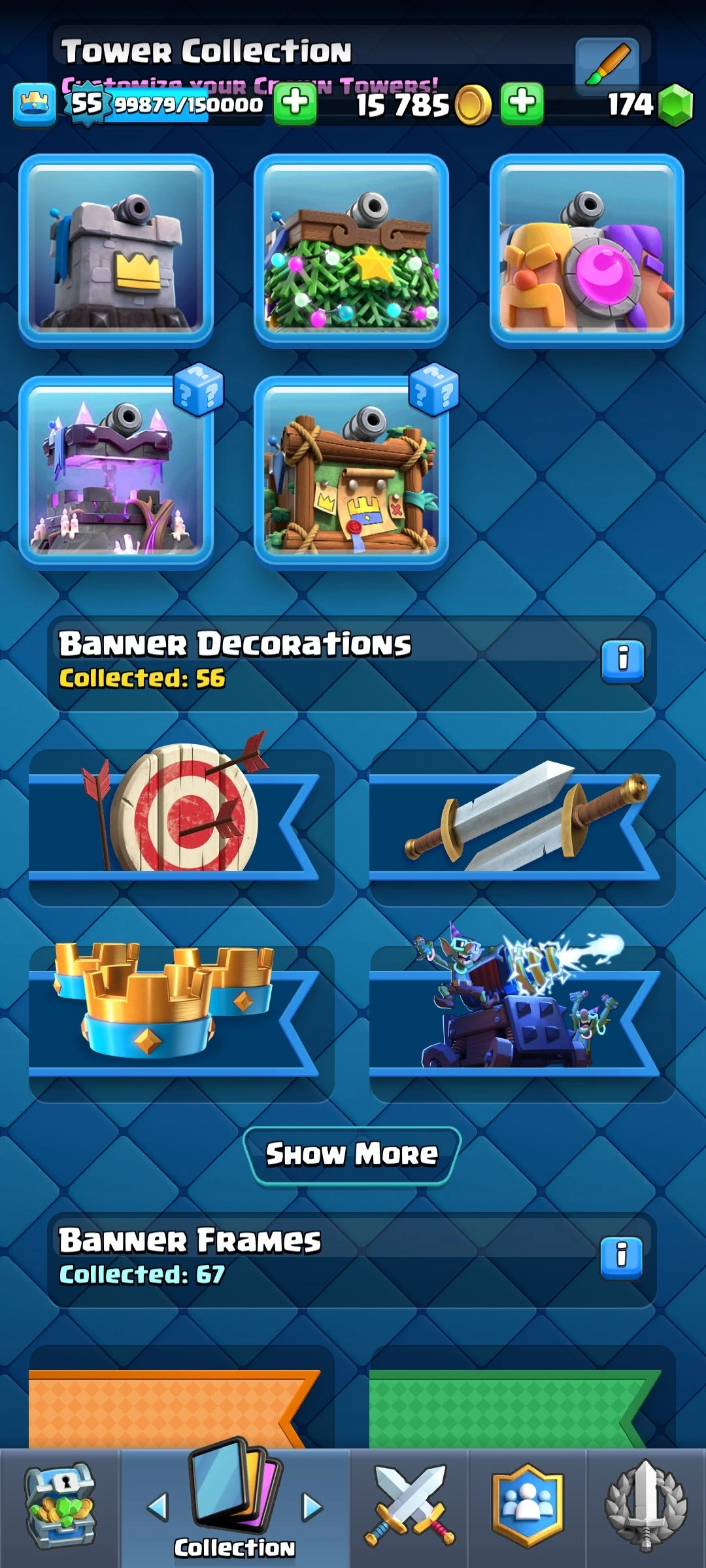
Task: Open the green gems balance
Action: tap(675, 105)
